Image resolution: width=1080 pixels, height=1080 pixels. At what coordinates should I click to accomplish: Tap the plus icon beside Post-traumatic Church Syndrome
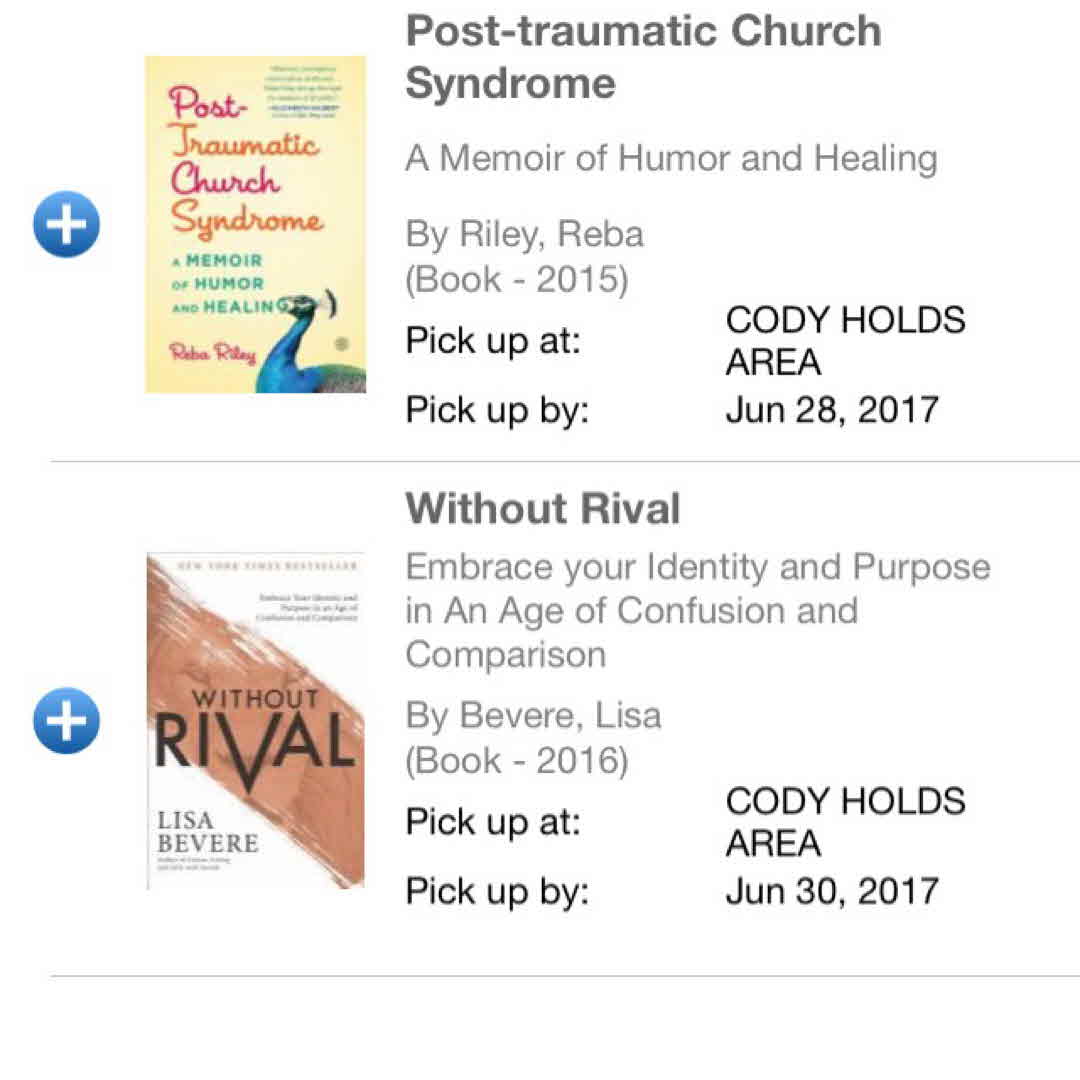tap(66, 224)
